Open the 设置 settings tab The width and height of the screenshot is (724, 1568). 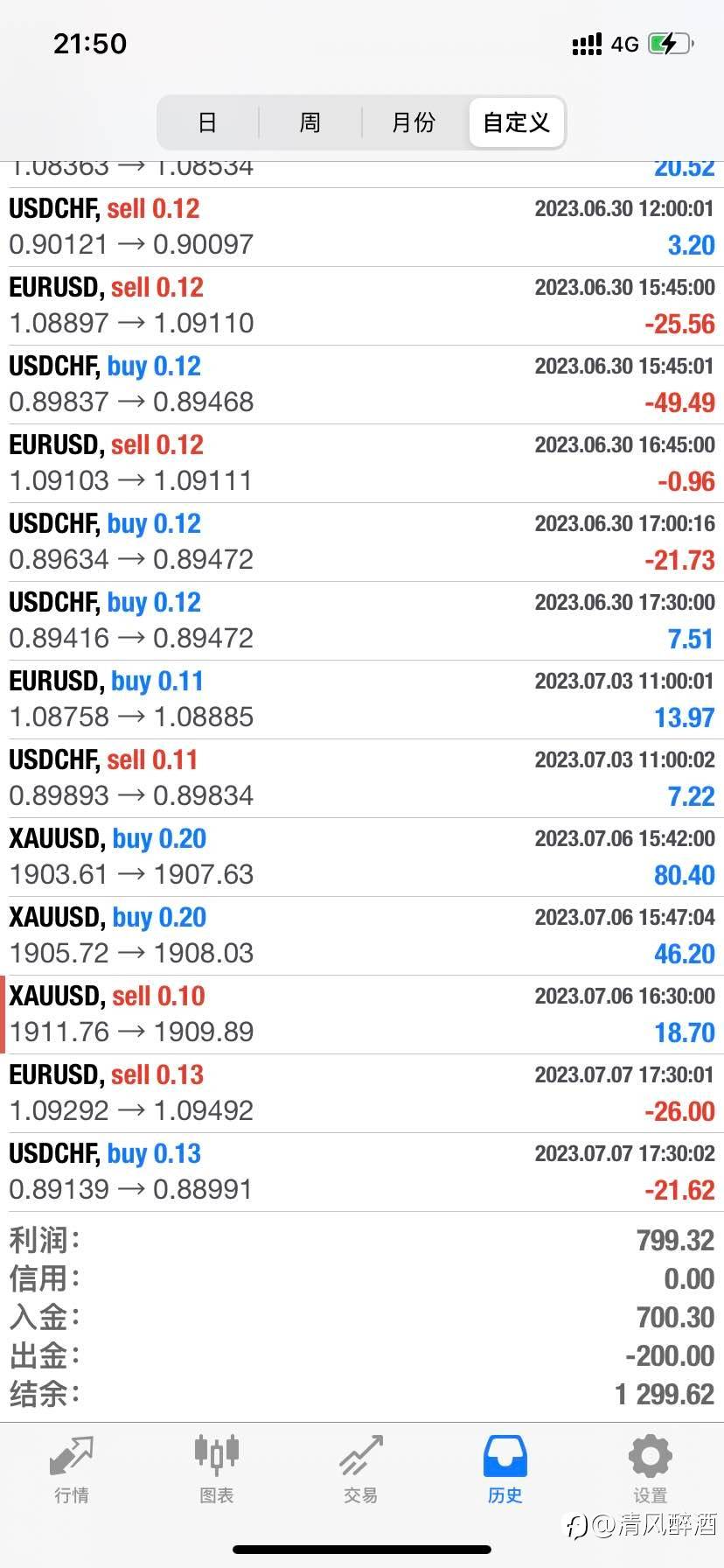tap(651, 1470)
